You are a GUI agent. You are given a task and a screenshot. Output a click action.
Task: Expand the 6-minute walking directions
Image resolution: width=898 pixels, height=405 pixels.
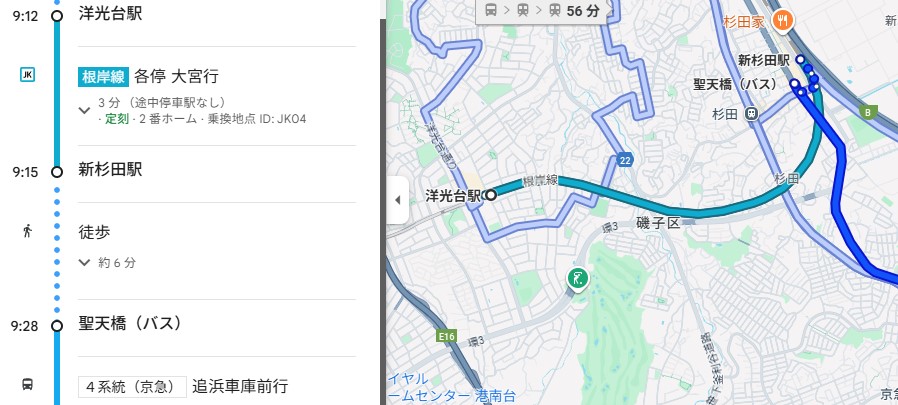coord(85,263)
